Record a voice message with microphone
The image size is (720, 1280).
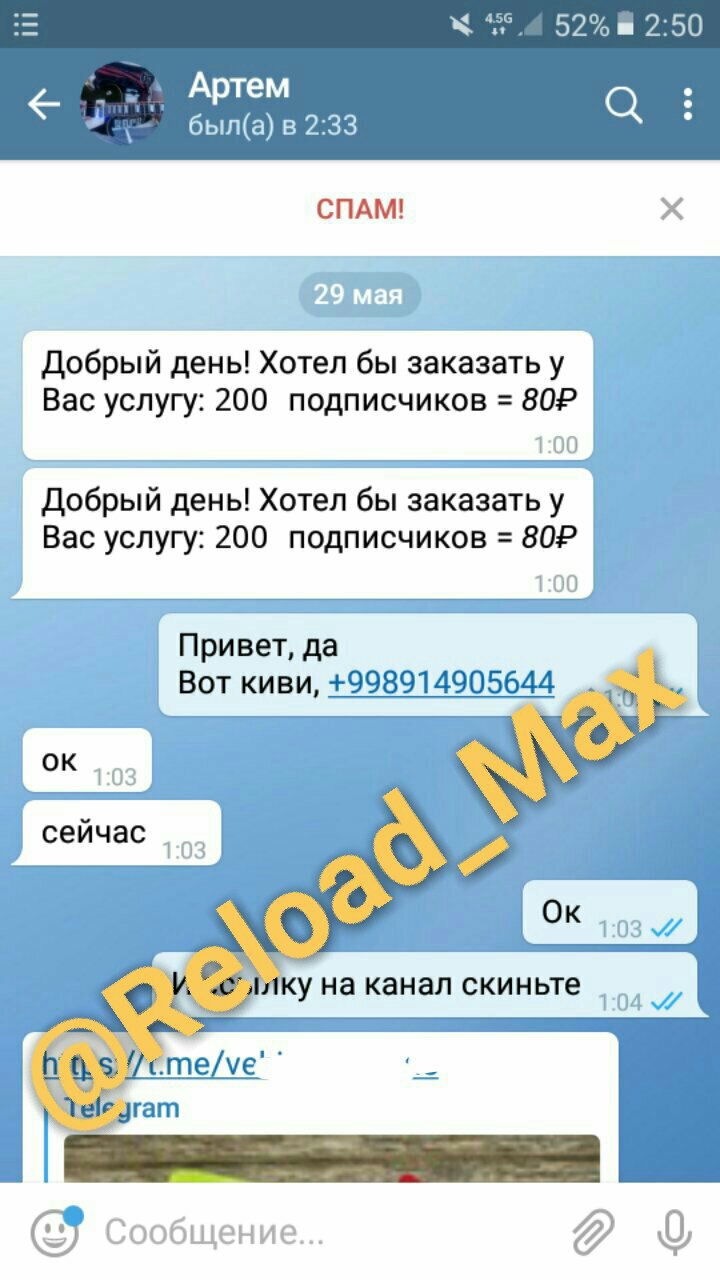click(x=675, y=1232)
